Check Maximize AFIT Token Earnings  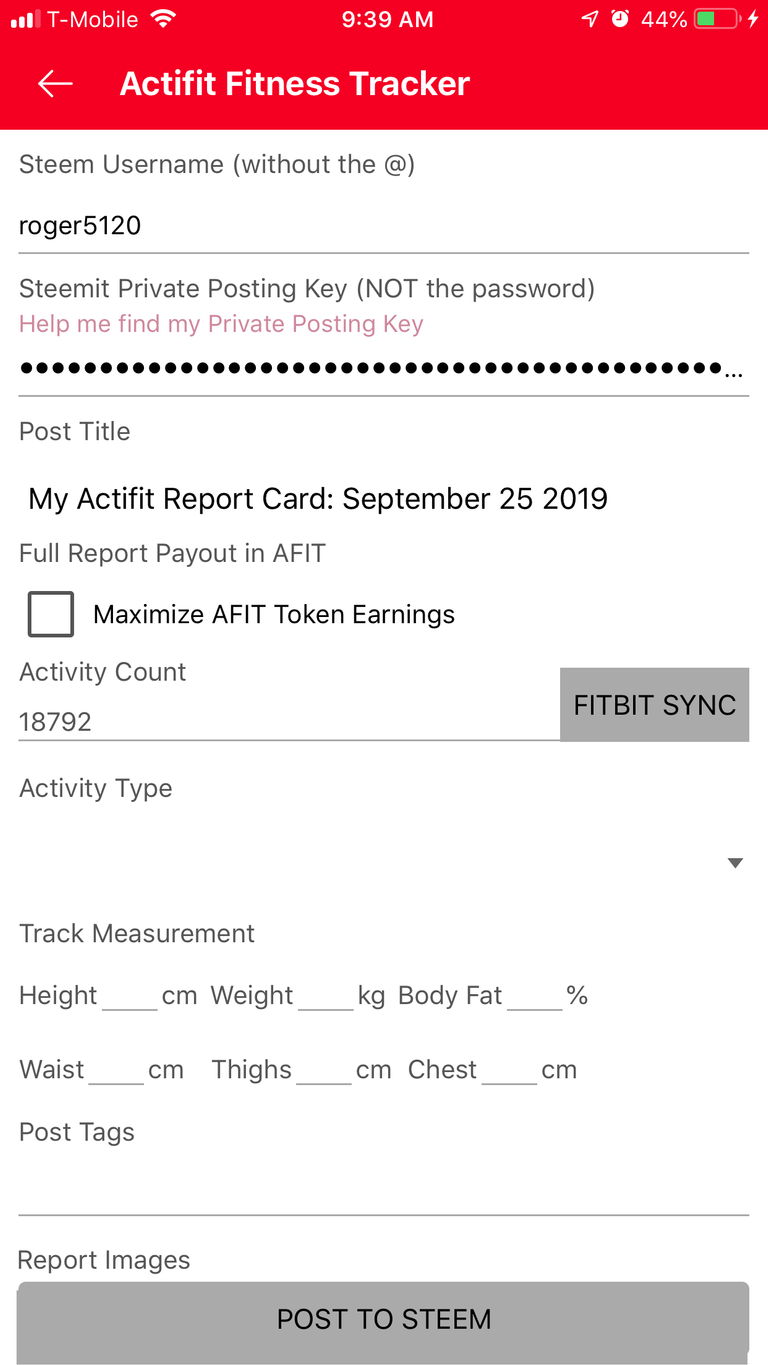(x=51, y=614)
